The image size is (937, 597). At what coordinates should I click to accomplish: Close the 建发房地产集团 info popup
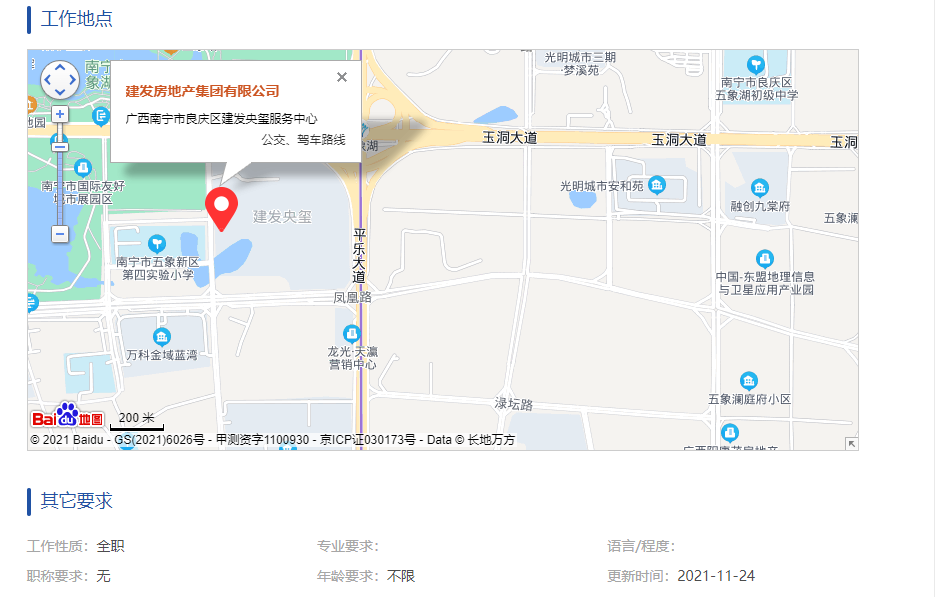tap(342, 77)
